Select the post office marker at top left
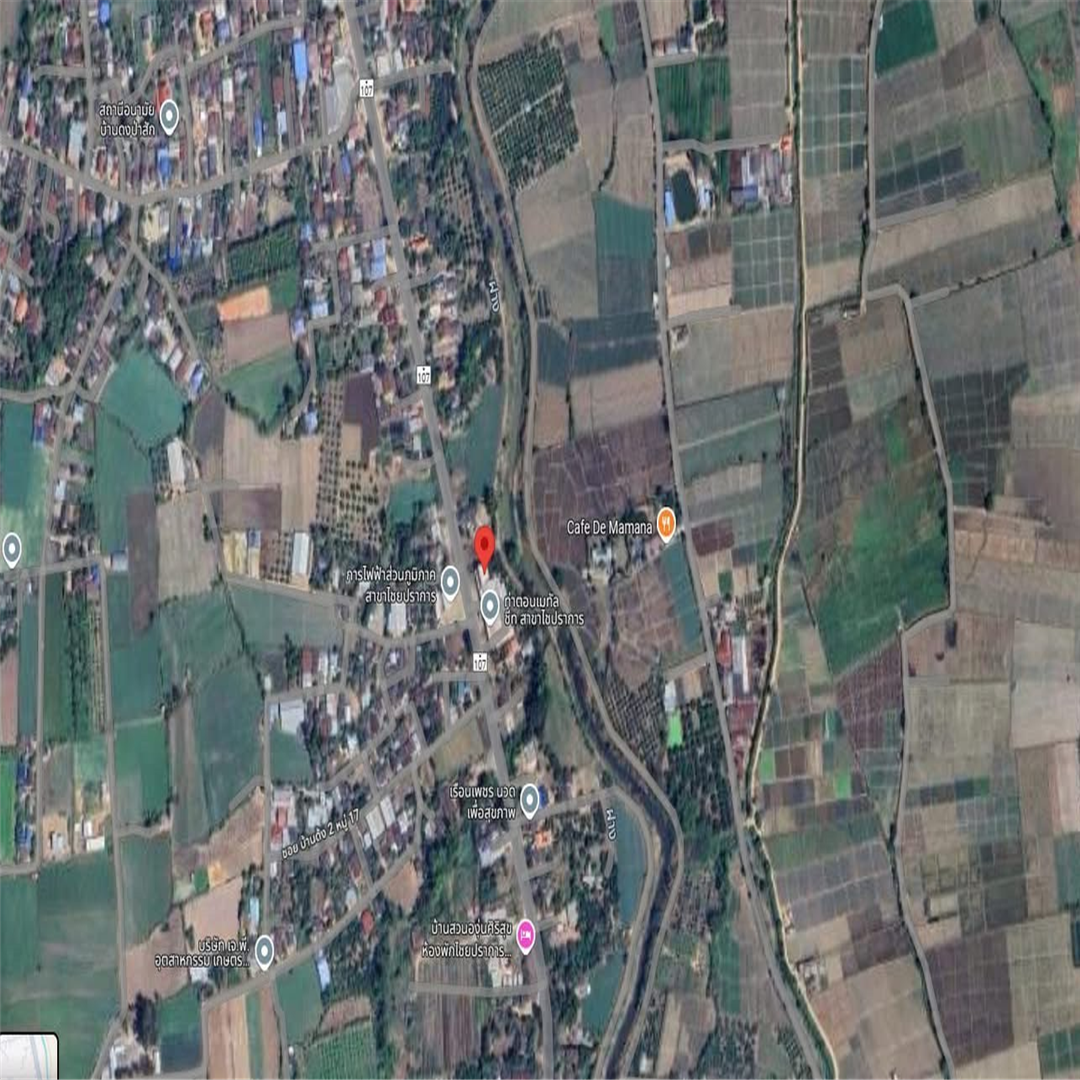 (169, 116)
